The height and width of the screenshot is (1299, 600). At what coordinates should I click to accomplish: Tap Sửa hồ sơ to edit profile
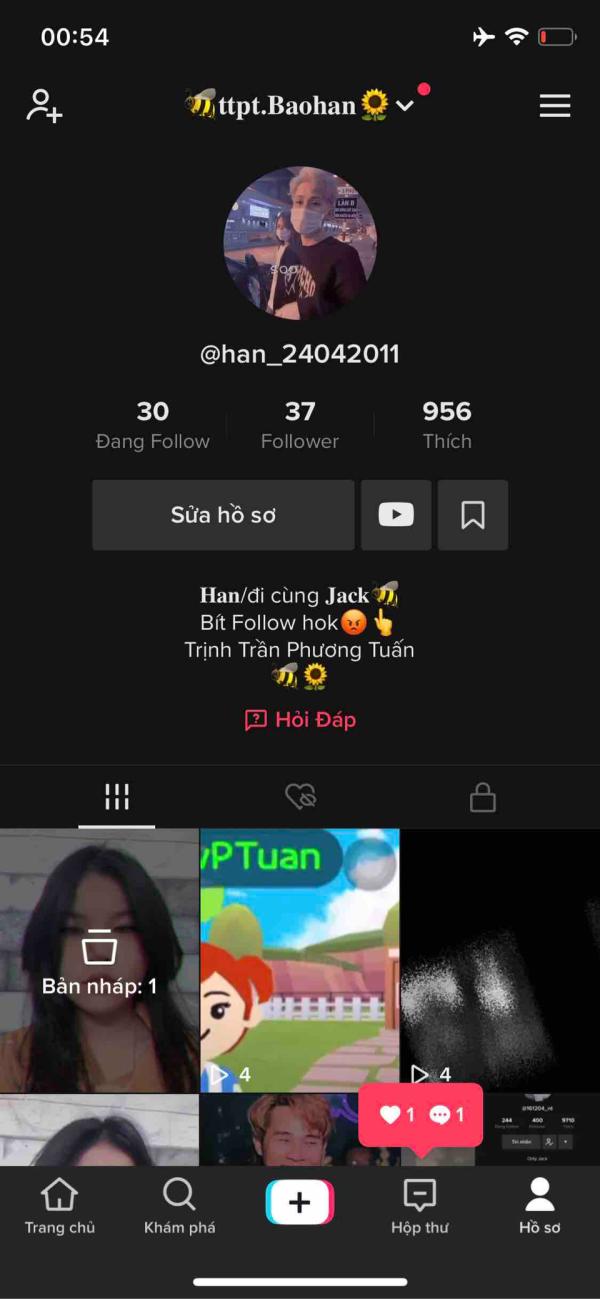pos(223,515)
